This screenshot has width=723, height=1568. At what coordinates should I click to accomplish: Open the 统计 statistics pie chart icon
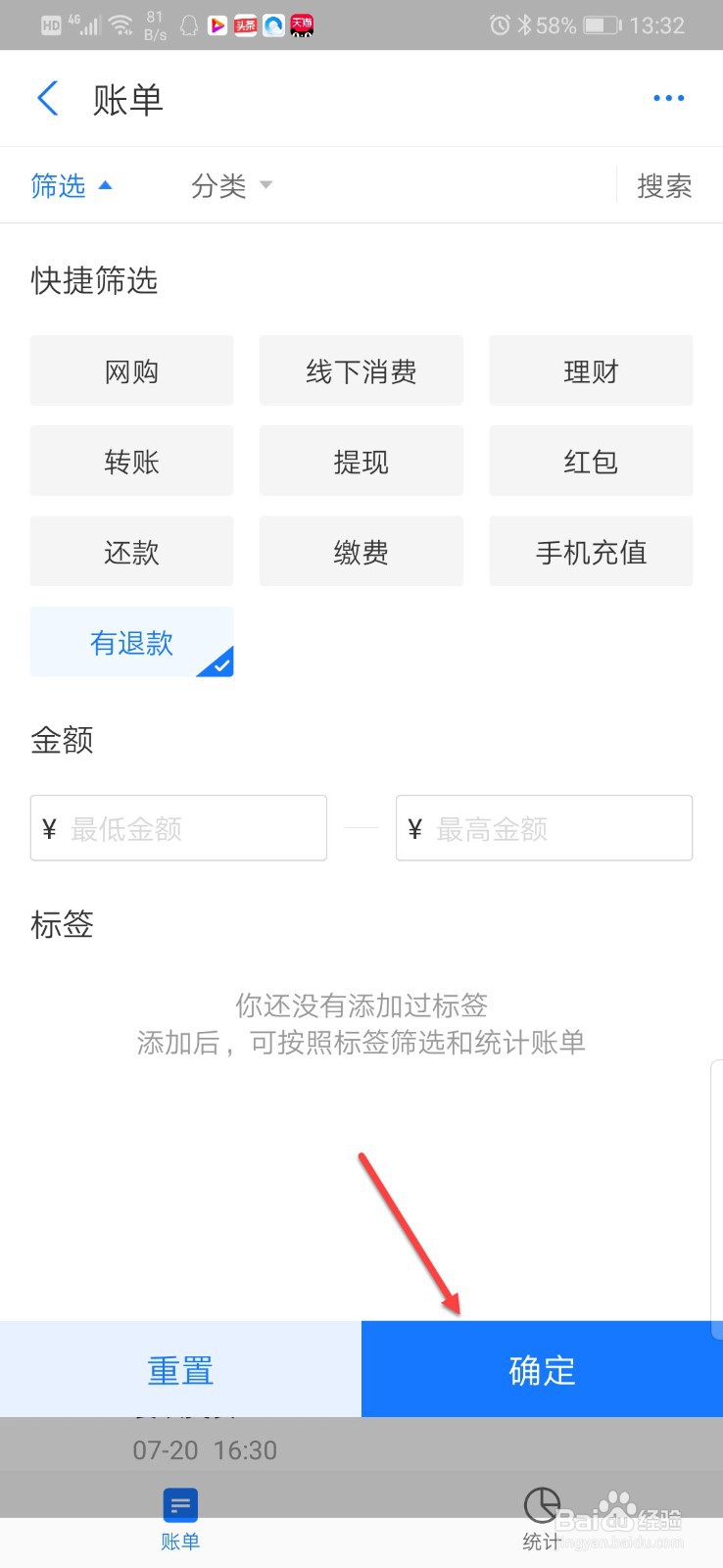point(540,1502)
